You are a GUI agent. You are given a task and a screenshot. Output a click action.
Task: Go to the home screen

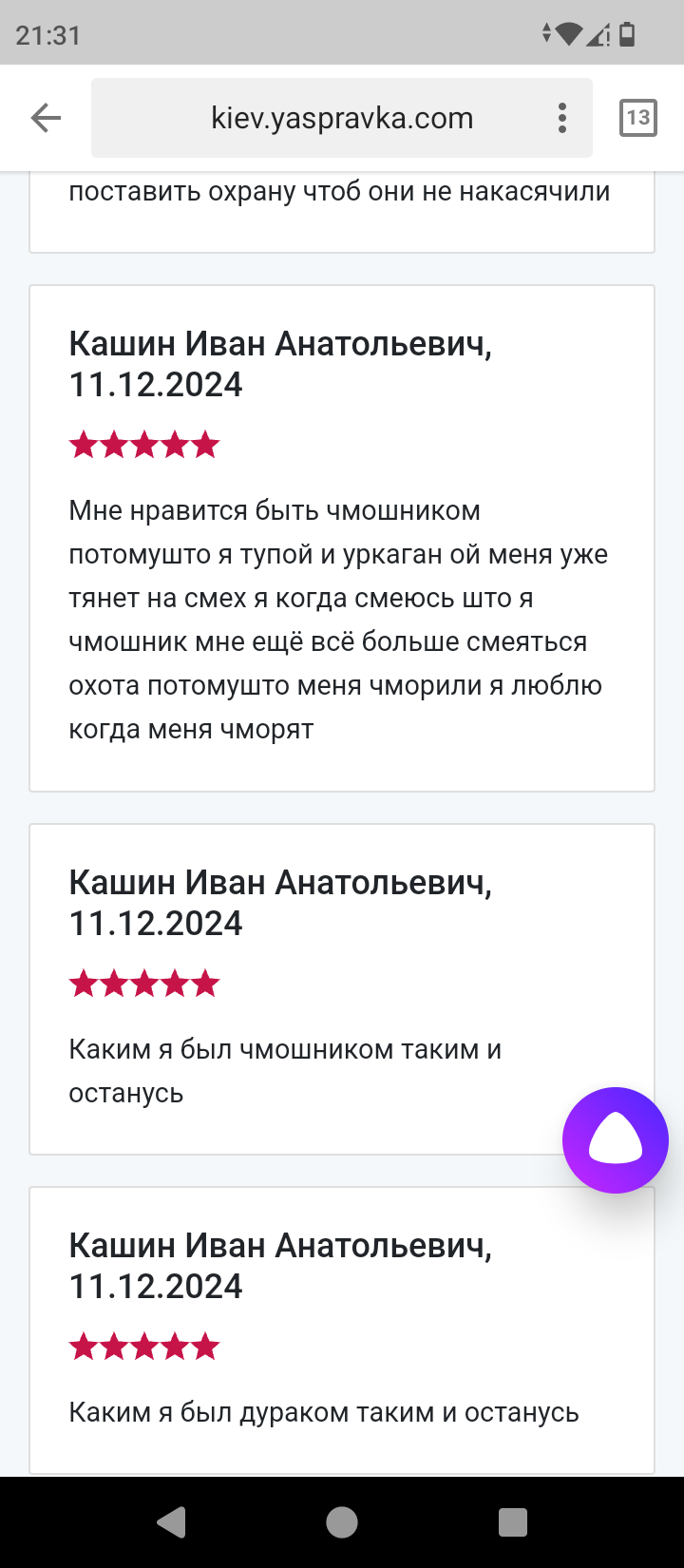(x=342, y=1522)
